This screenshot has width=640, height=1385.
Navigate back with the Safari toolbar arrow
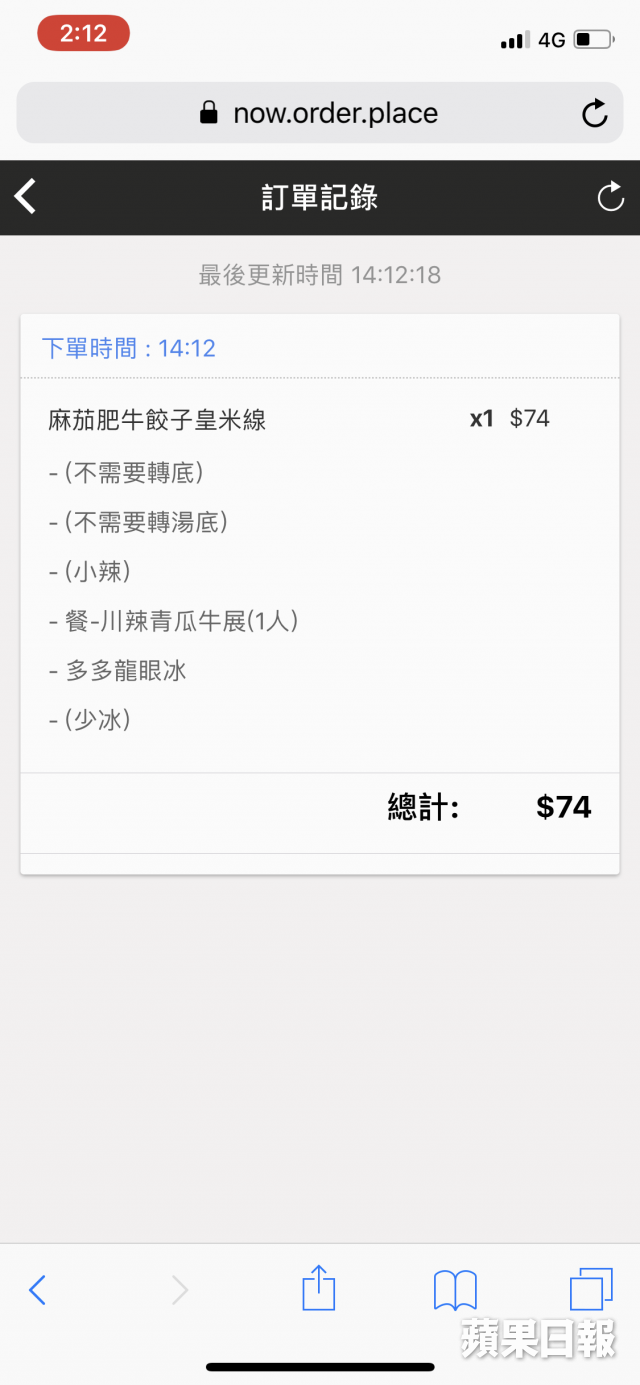tap(37, 1290)
